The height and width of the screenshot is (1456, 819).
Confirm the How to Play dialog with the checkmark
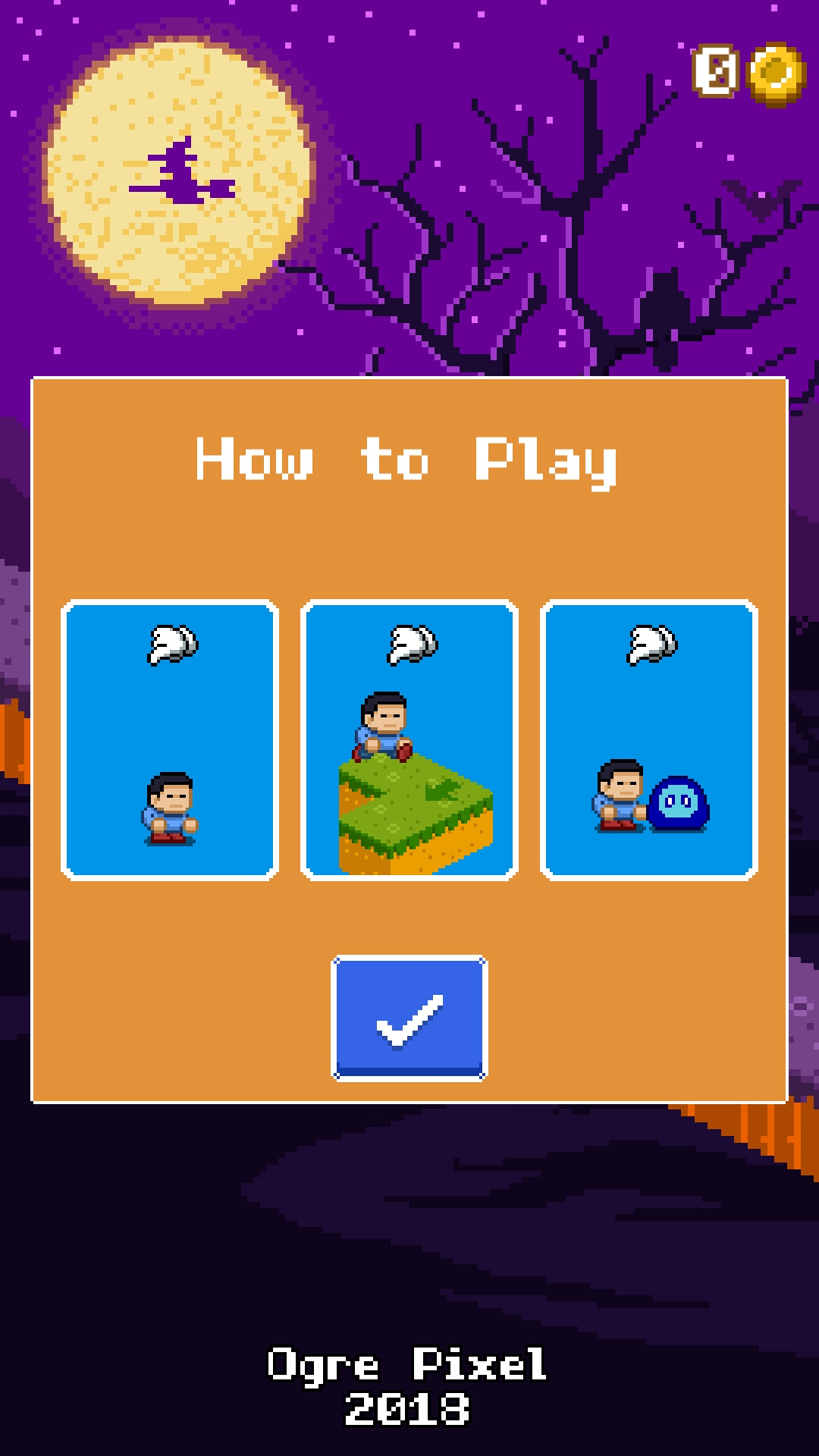point(409,1018)
